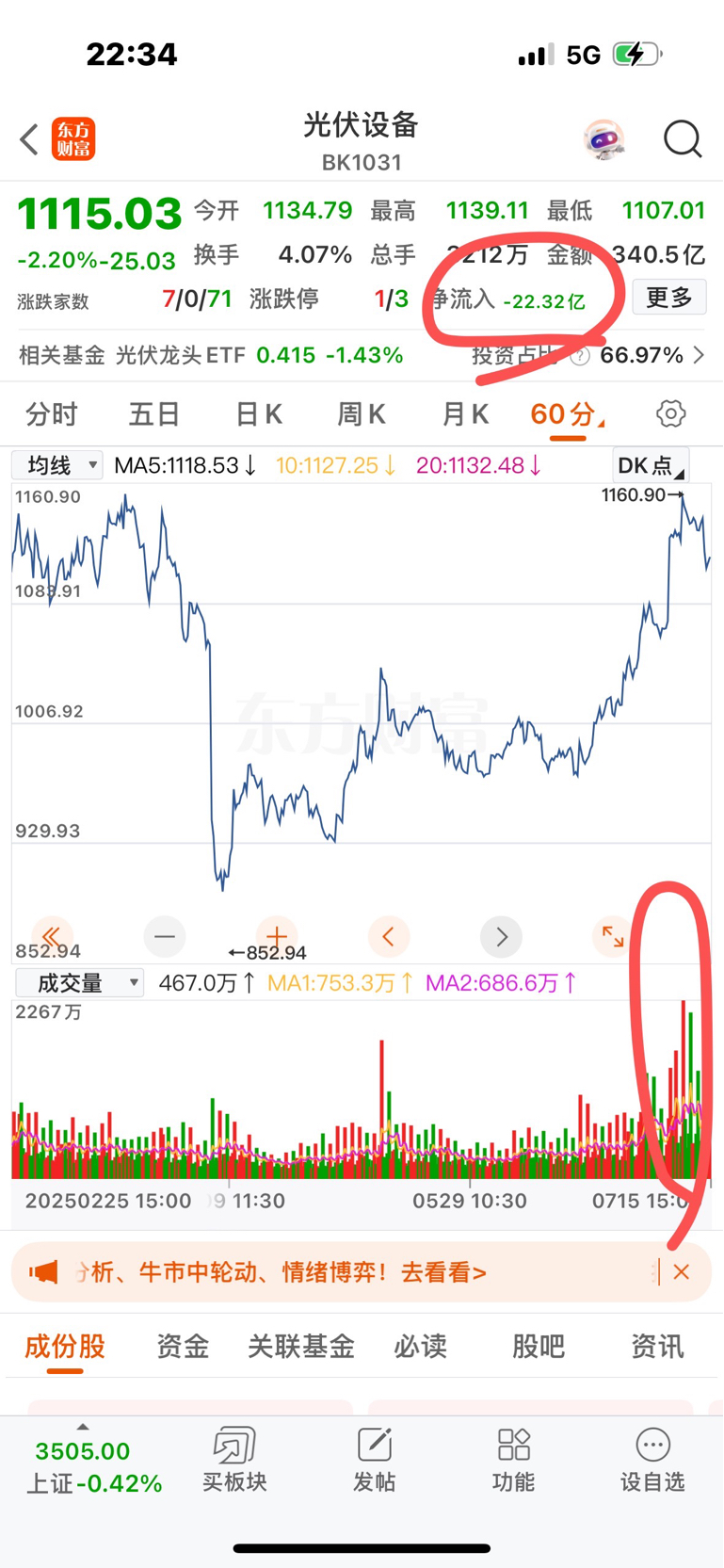Image resolution: width=724 pixels, height=1568 pixels.
Task: Tap the search icon at top right
Action: pyautogui.click(x=683, y=139)
